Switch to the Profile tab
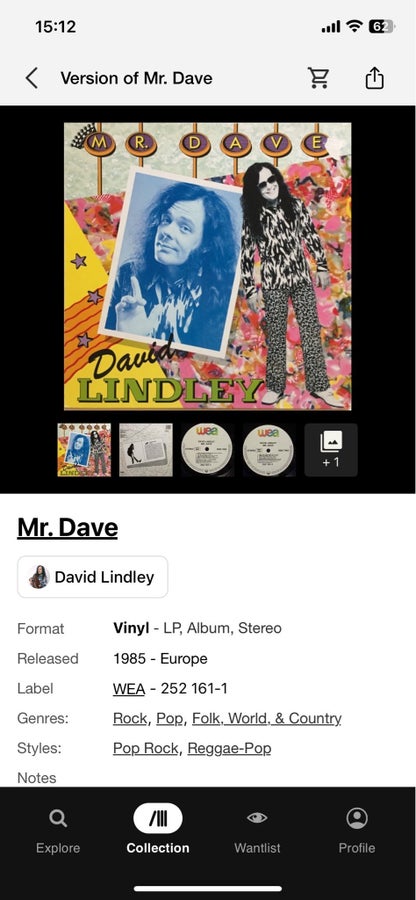Screen dimensions: 416x900 point(357,830)
